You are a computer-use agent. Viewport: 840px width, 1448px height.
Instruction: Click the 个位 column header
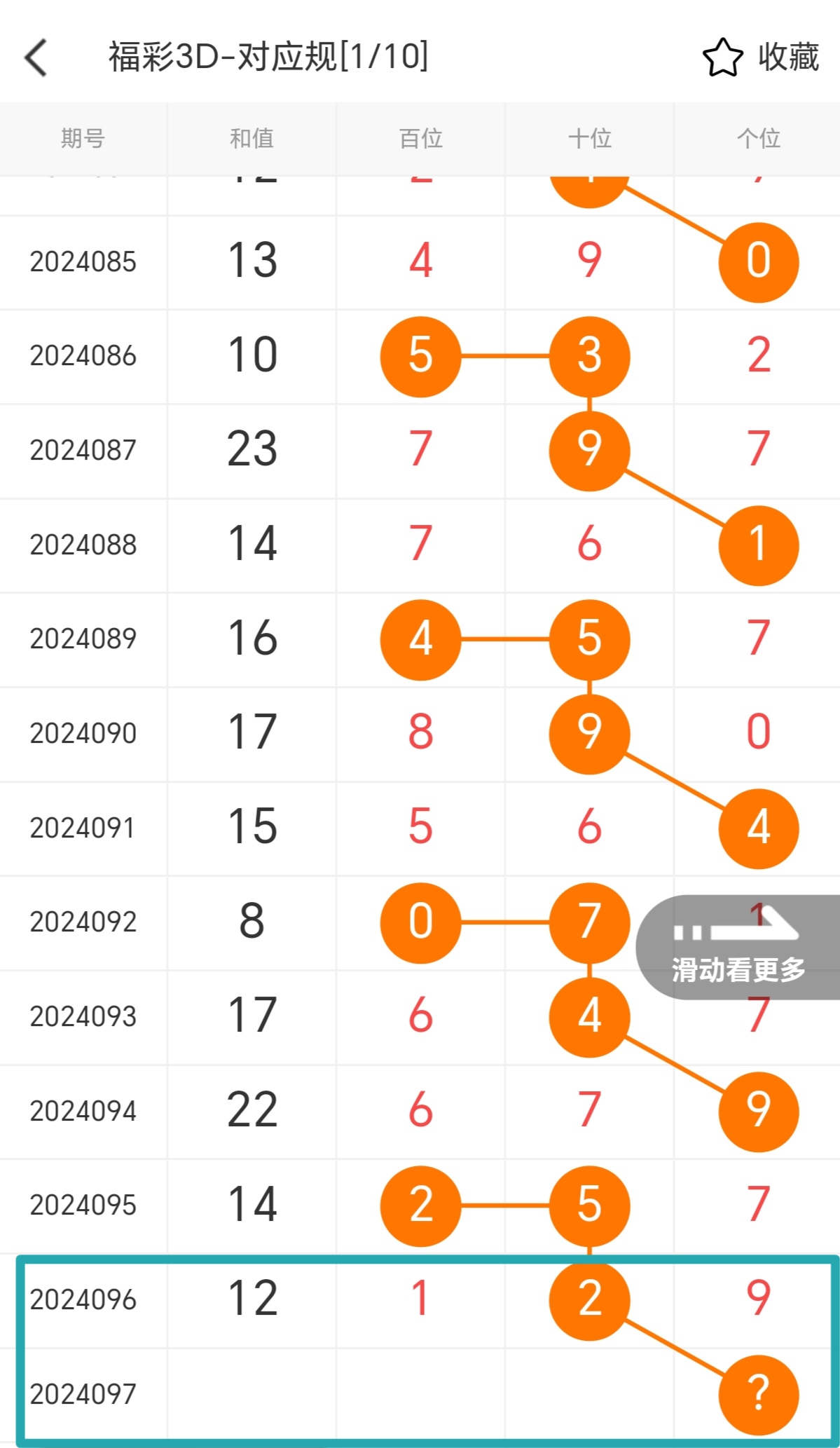pyautogui.click(x=758, y=138)
